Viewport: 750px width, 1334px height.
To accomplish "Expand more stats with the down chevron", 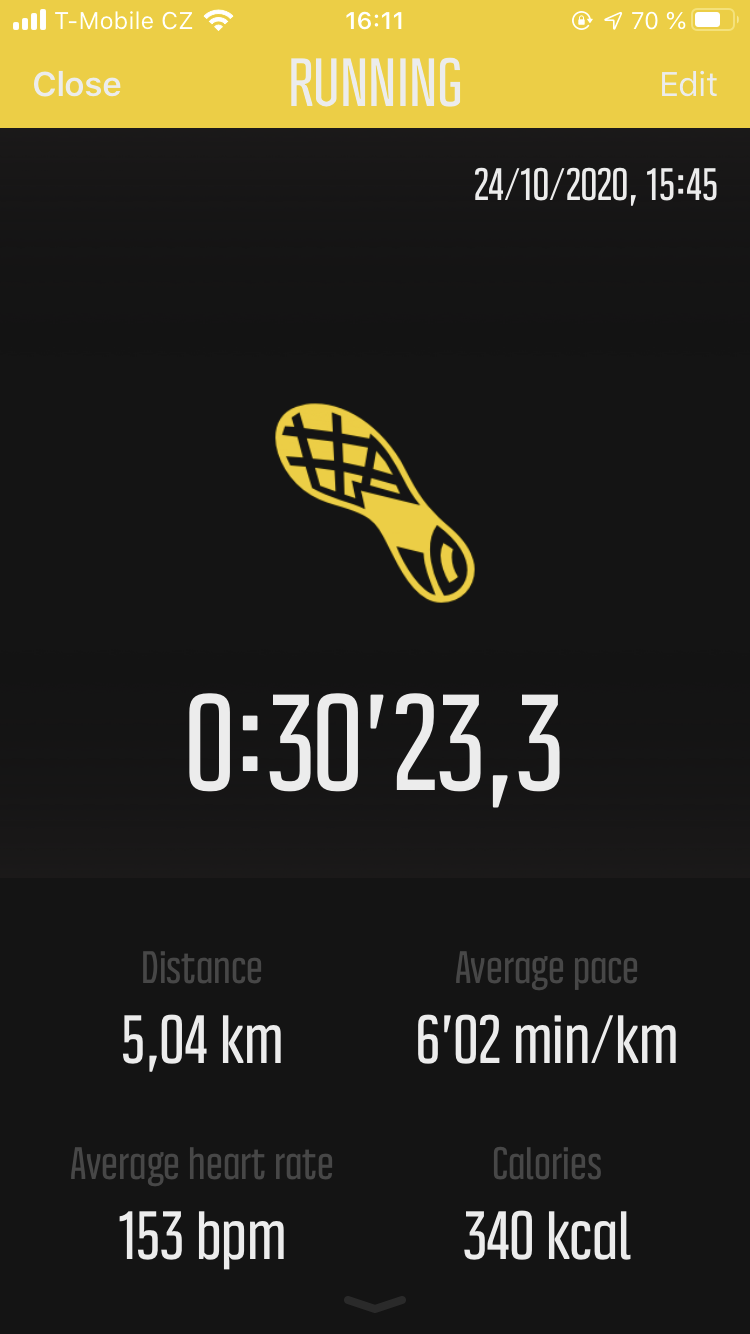I will click(375, 1303).
